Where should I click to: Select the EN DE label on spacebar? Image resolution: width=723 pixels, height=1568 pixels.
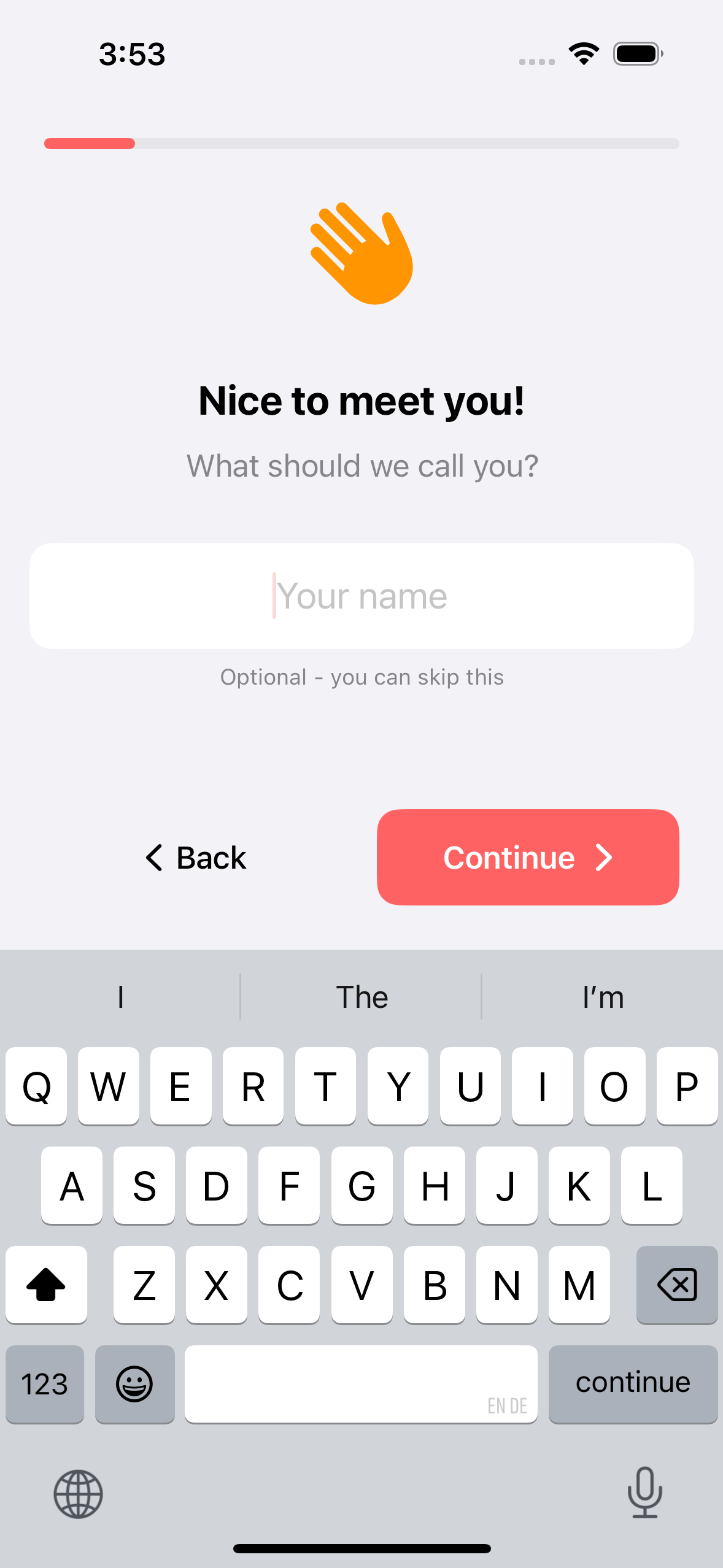point(507,1405)
